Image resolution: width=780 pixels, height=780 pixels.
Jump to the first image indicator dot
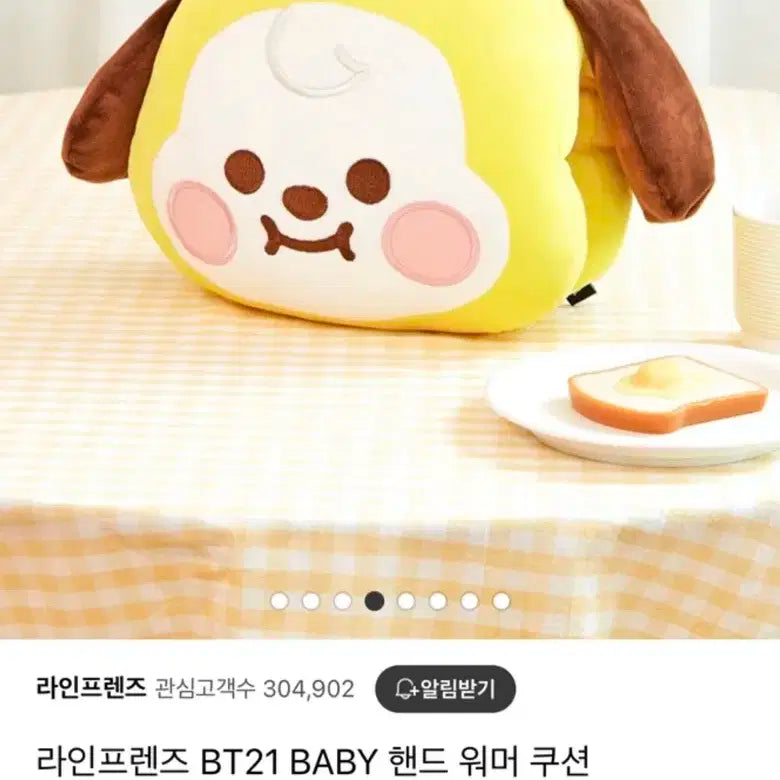tap(280, 601)
